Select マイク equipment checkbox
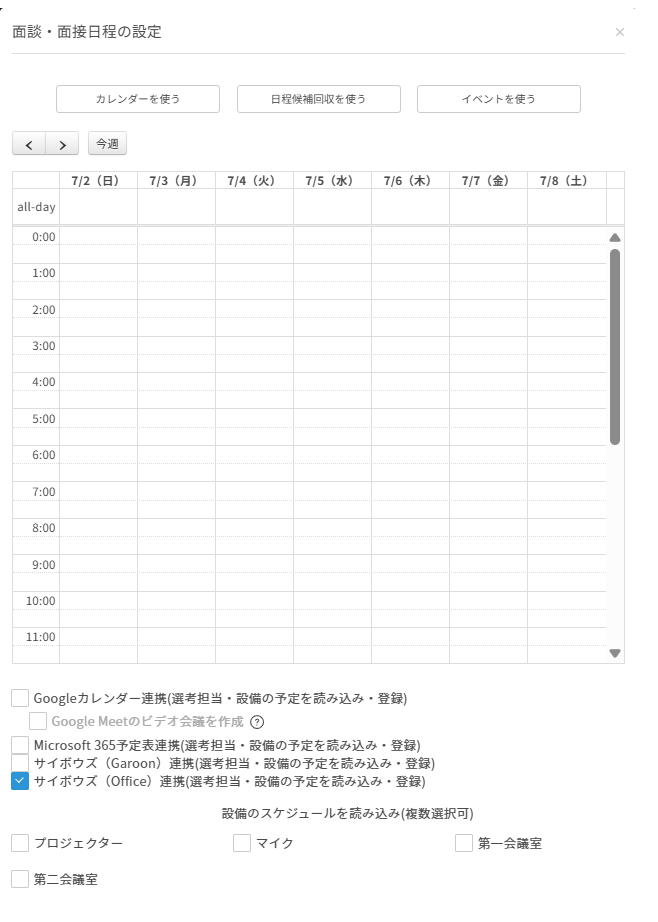This screenshot has width=658, height=922. pos(242,843)
